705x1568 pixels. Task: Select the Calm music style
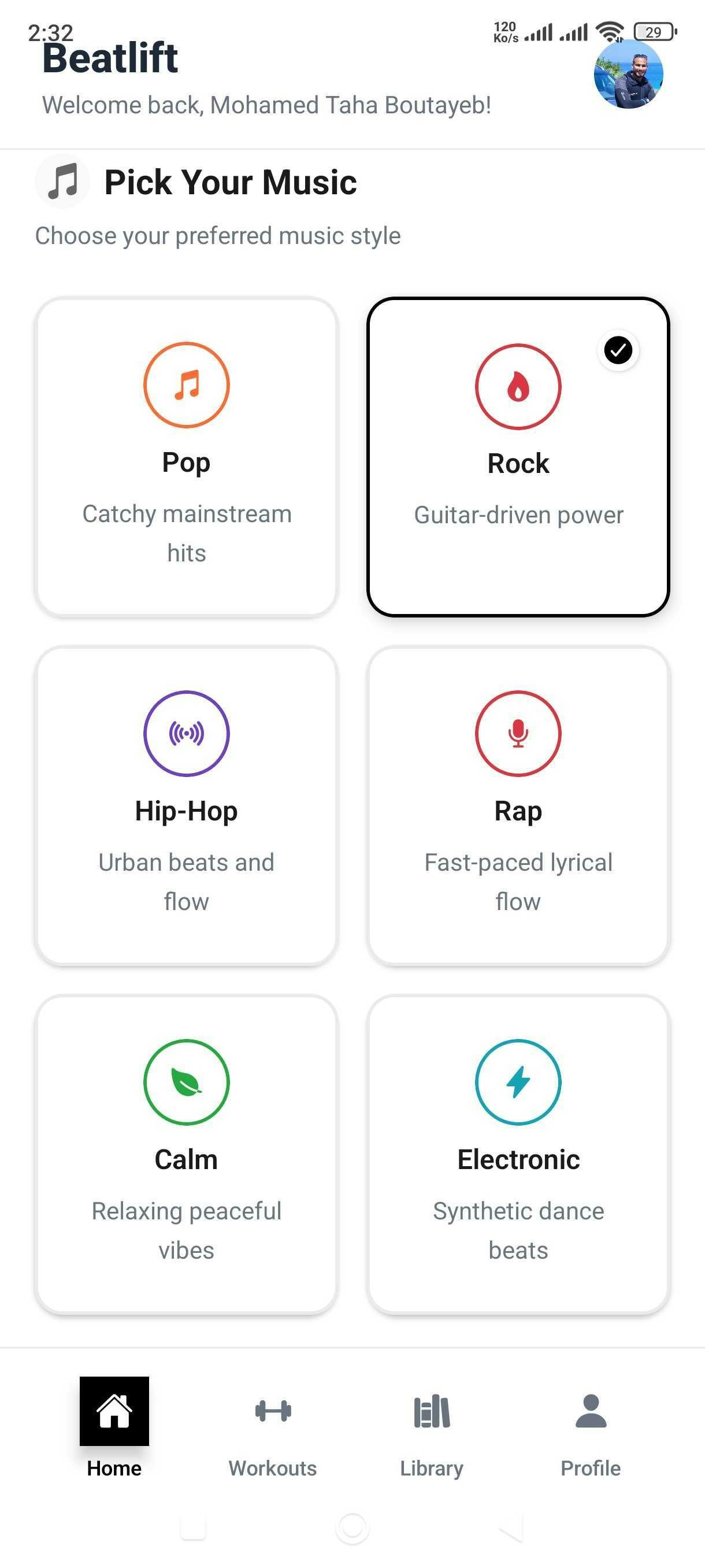coord(186,1155)
